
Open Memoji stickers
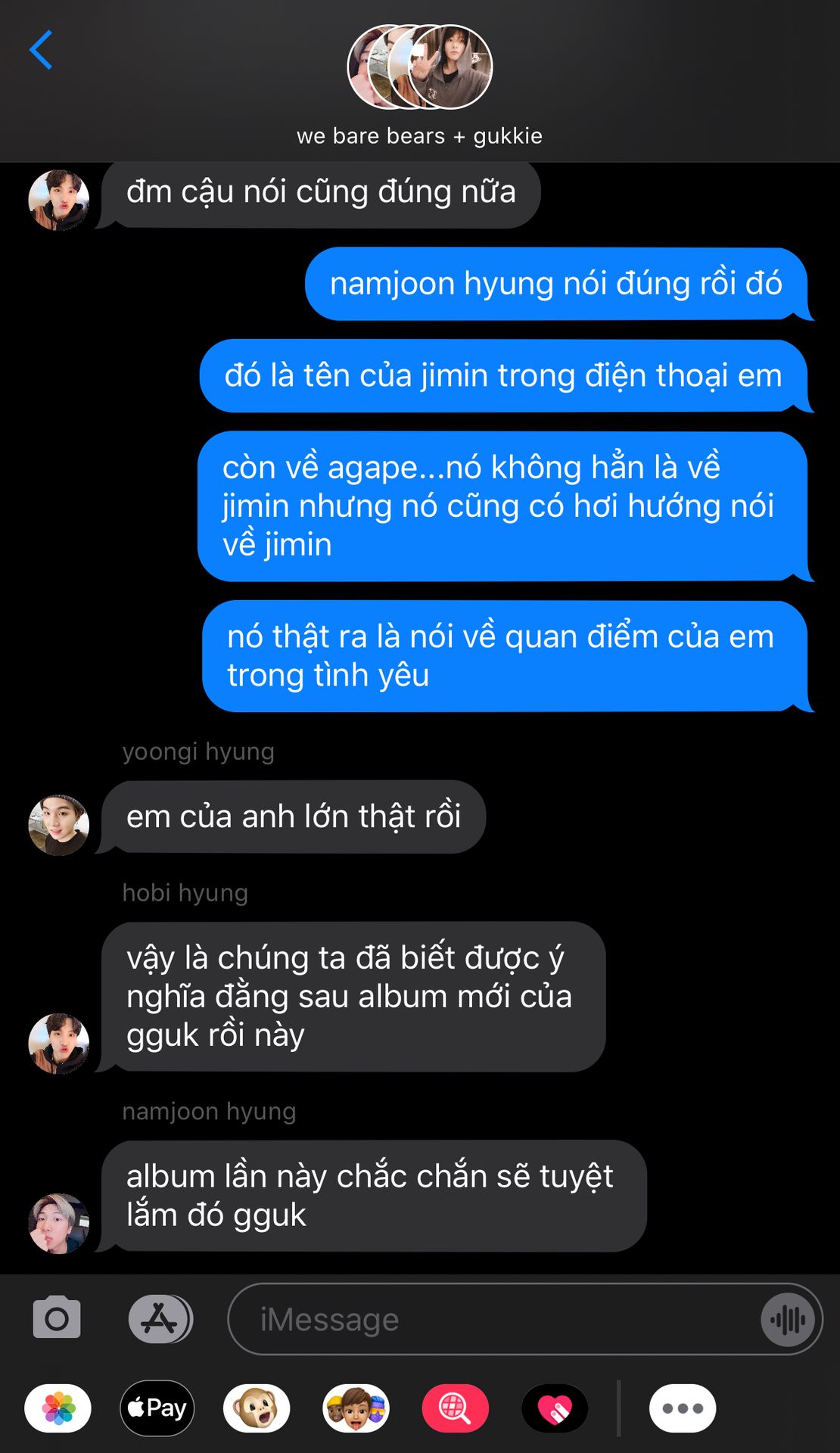point(356,1408)
